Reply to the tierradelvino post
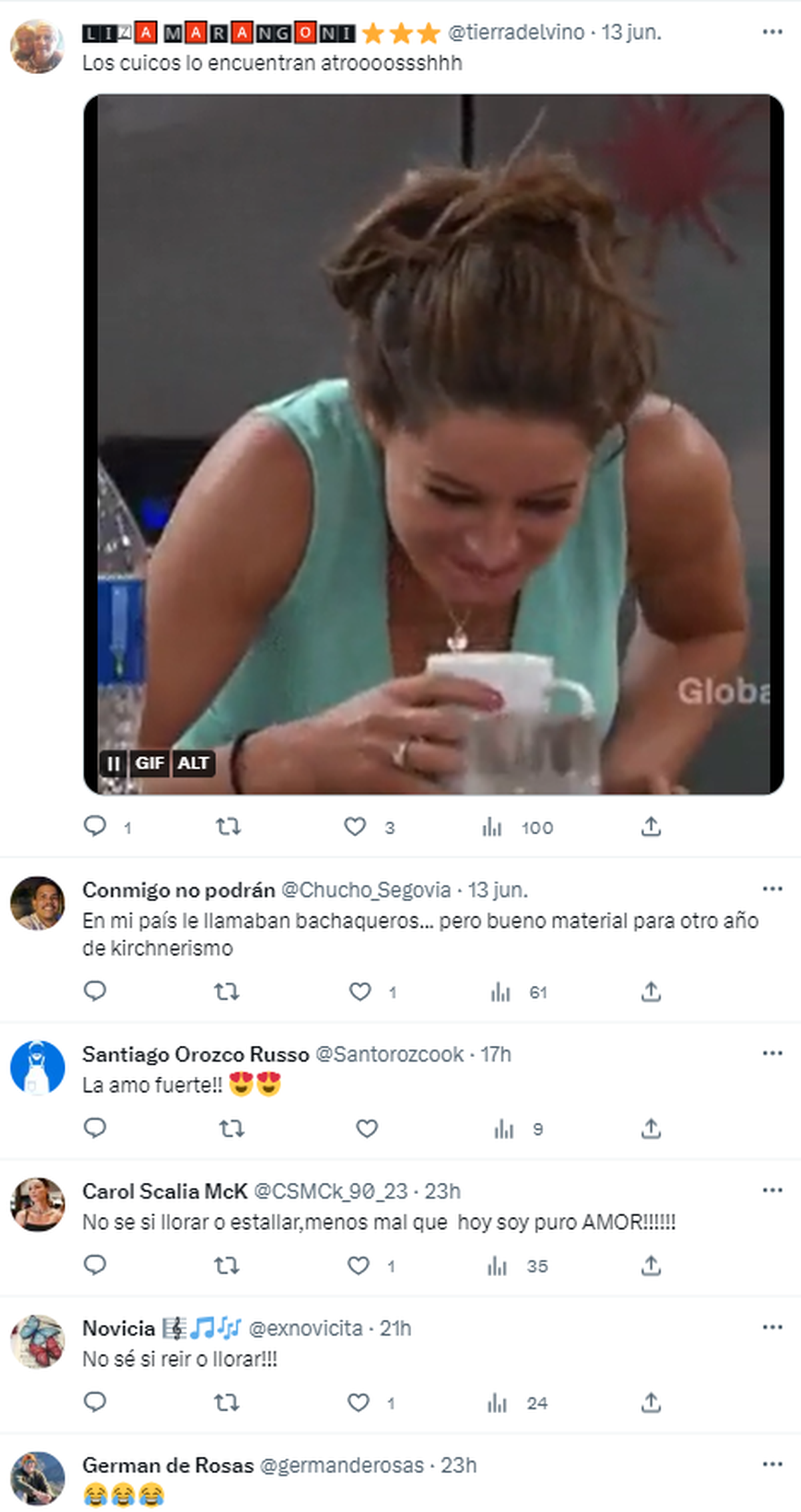The height and width of the screenshot is (1512, 801). click(95, 827)
